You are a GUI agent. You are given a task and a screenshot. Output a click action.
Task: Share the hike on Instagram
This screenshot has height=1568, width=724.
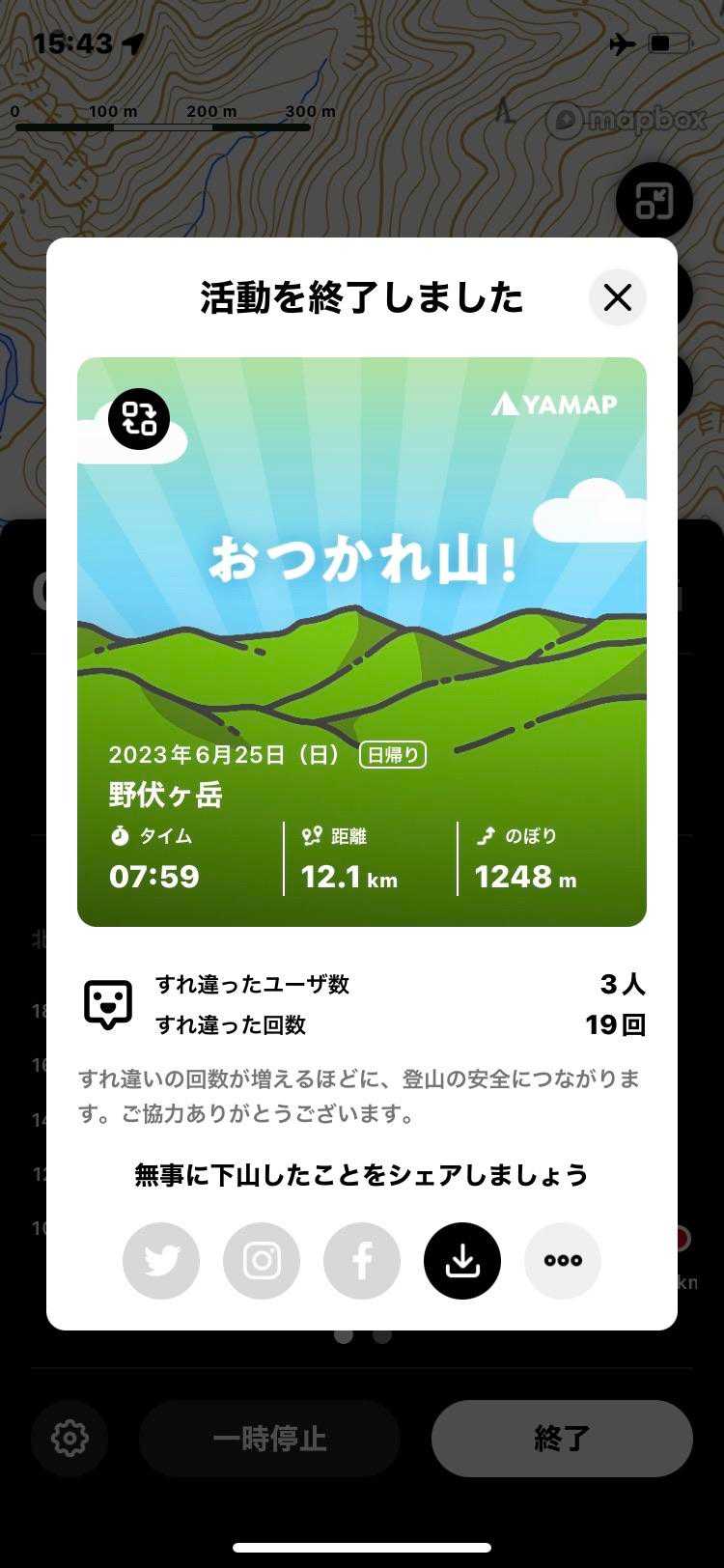[x=262, y=1260]
